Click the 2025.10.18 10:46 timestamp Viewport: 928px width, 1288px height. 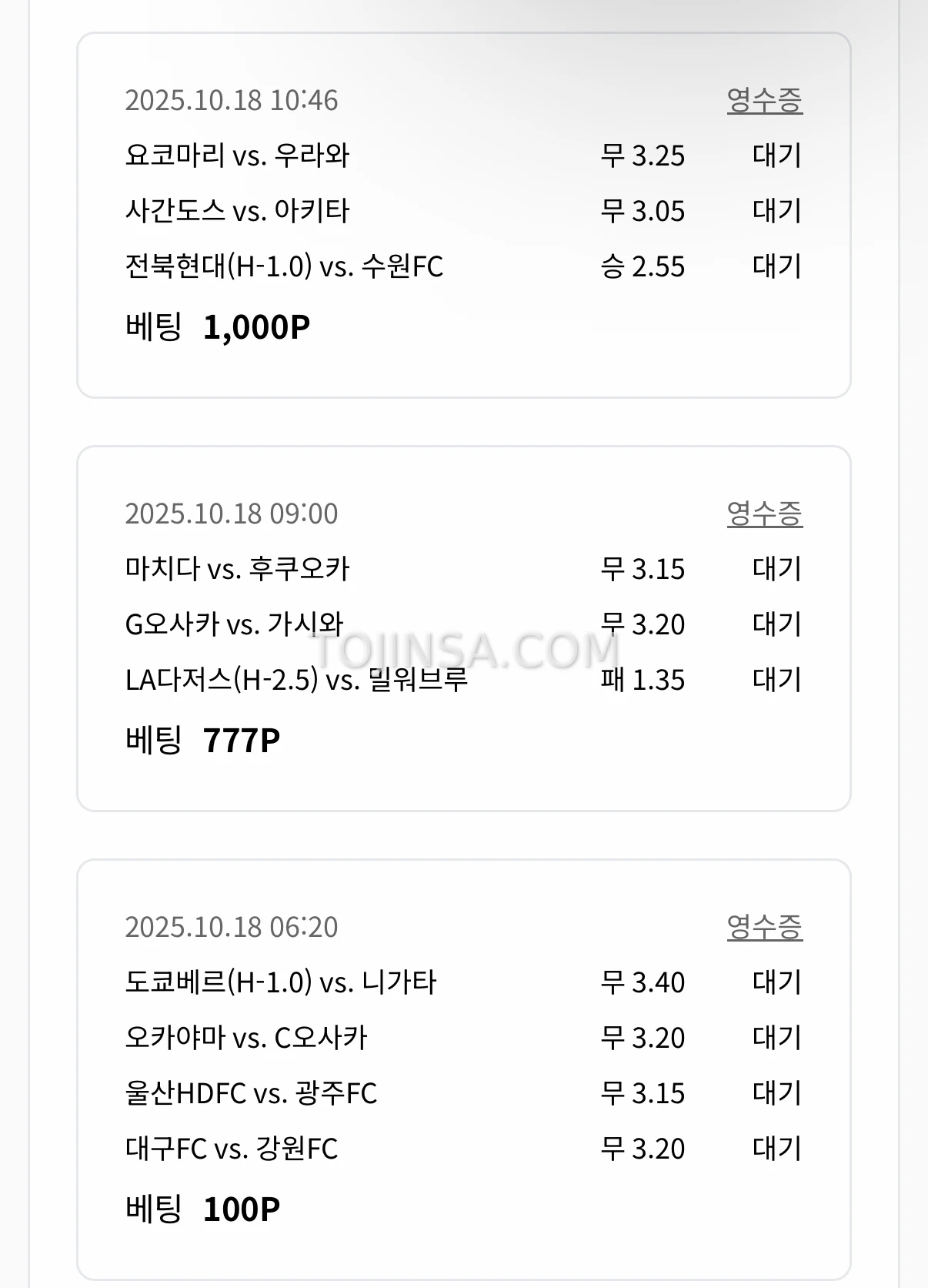[x=235, y=99]
